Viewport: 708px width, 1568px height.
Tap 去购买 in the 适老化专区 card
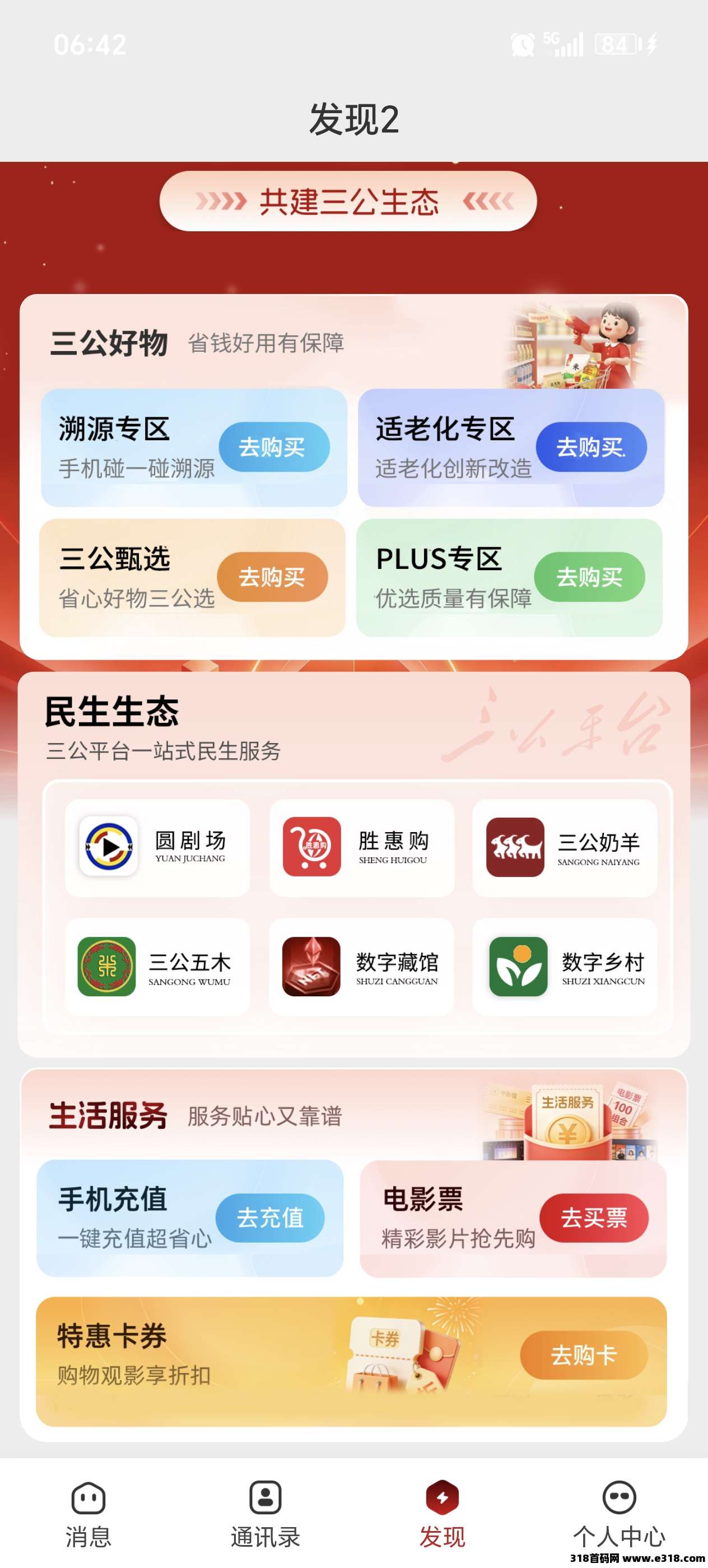[590, 447]
